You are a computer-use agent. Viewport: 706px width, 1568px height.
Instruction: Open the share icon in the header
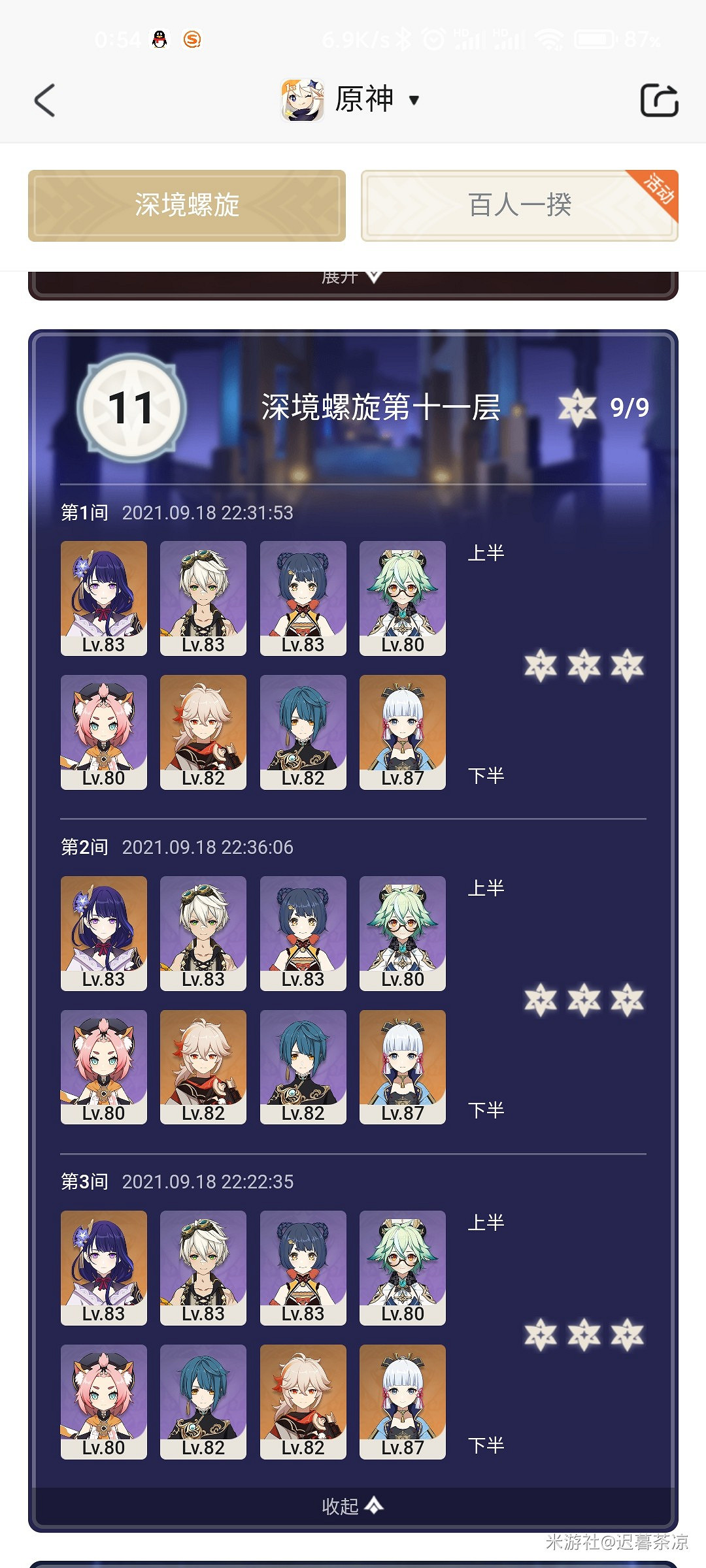pyautogui.click(x=658, y=101)
